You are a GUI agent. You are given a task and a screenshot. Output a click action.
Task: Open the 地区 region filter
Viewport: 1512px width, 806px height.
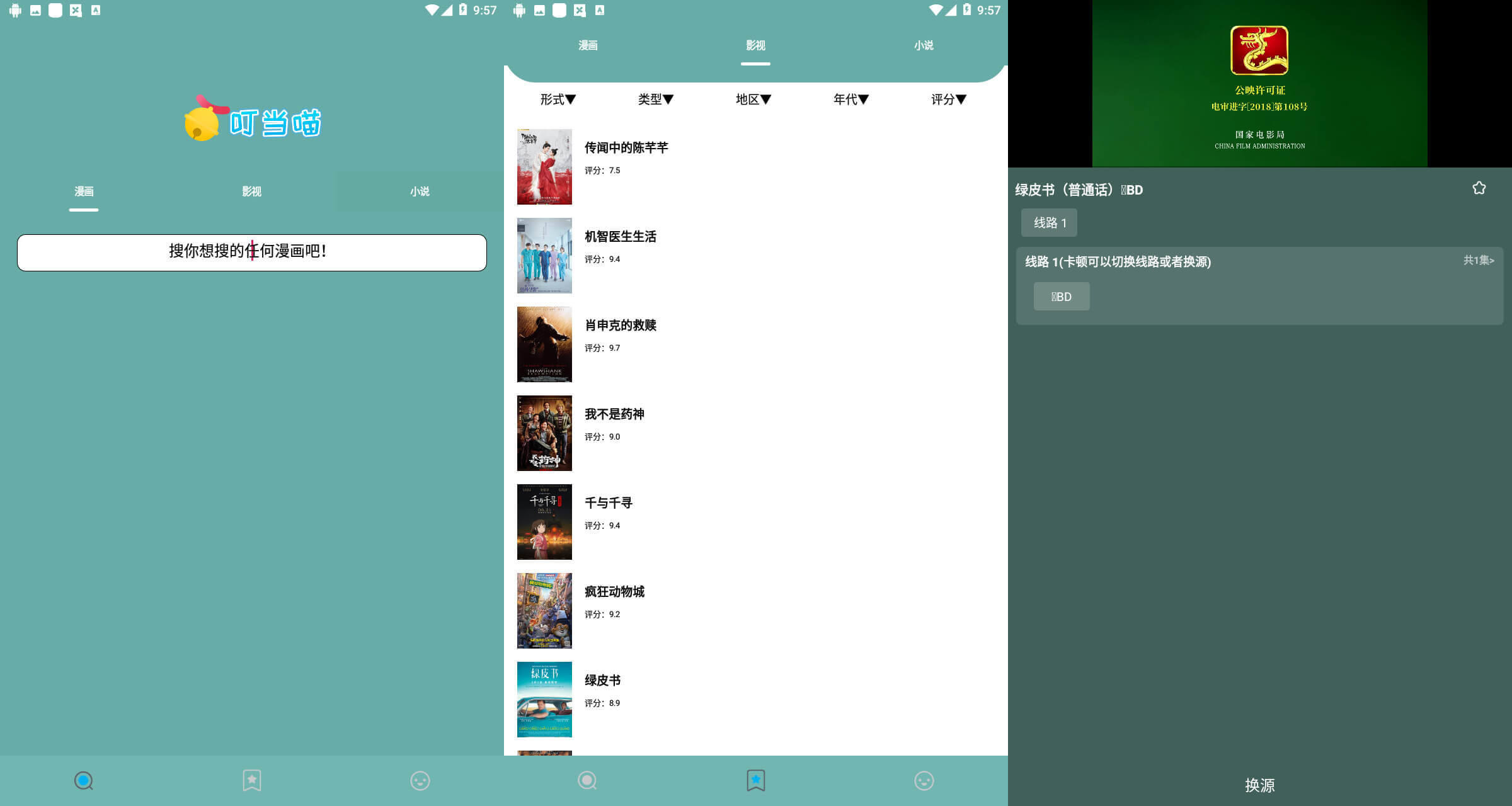coord(753,99)
